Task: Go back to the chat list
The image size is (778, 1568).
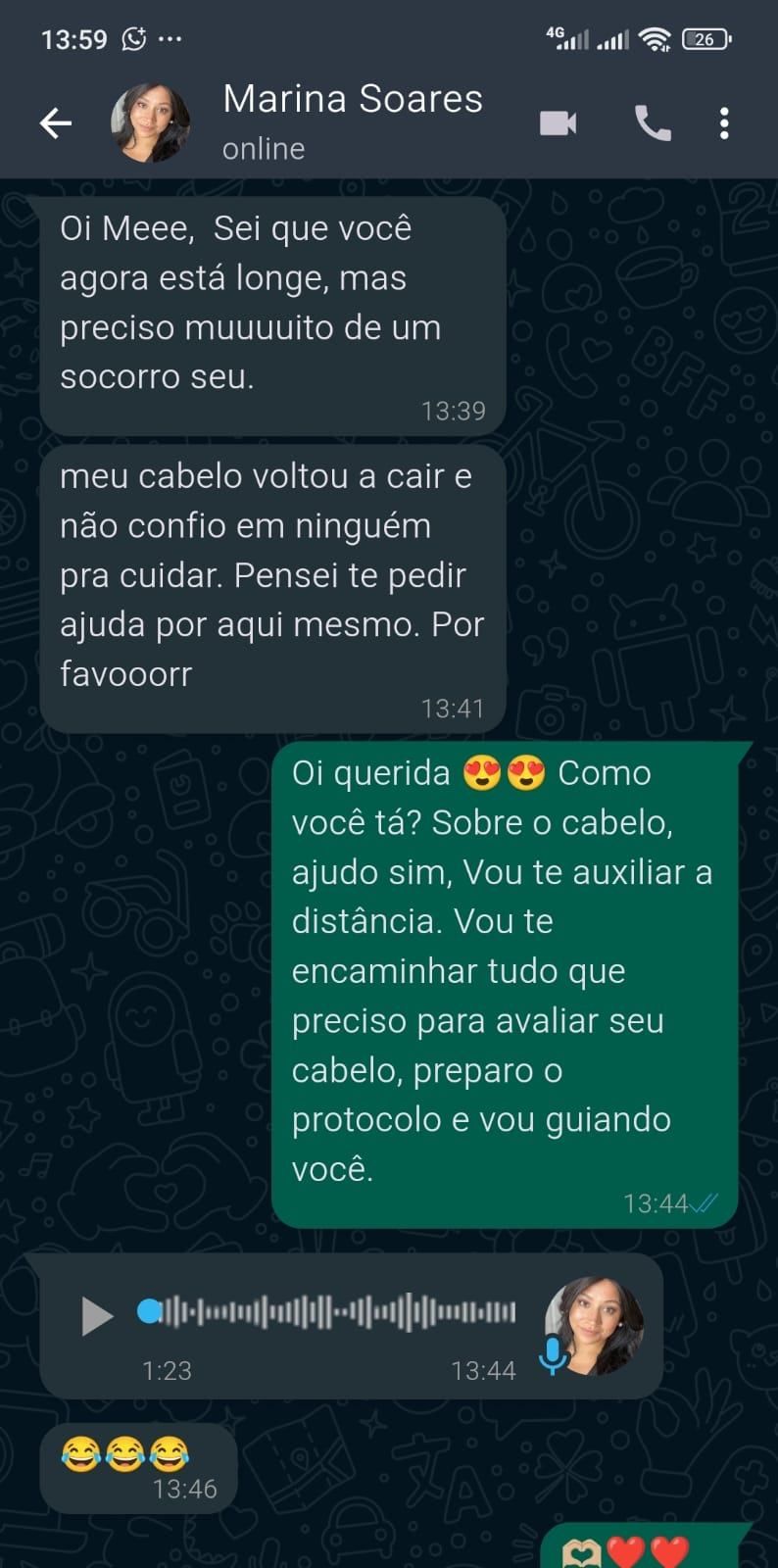Action: 56,123
